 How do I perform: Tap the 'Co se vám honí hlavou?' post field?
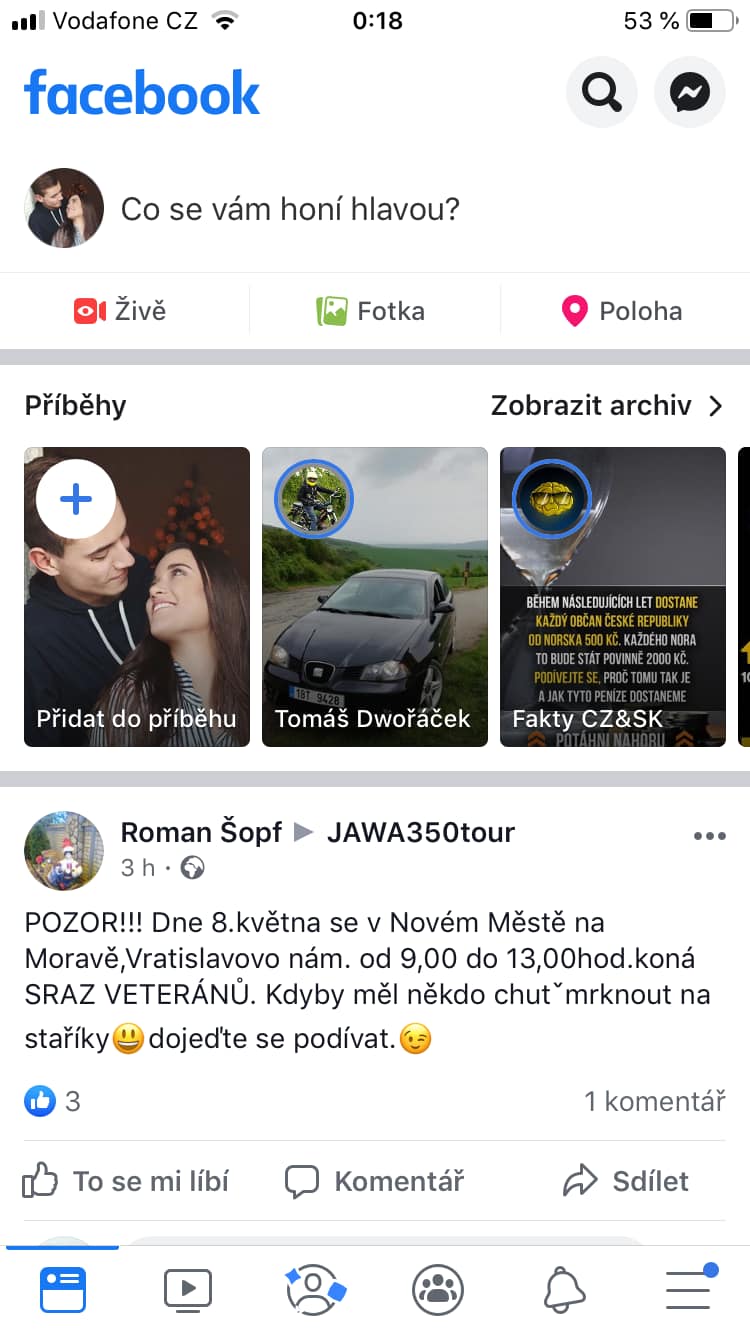290,209
